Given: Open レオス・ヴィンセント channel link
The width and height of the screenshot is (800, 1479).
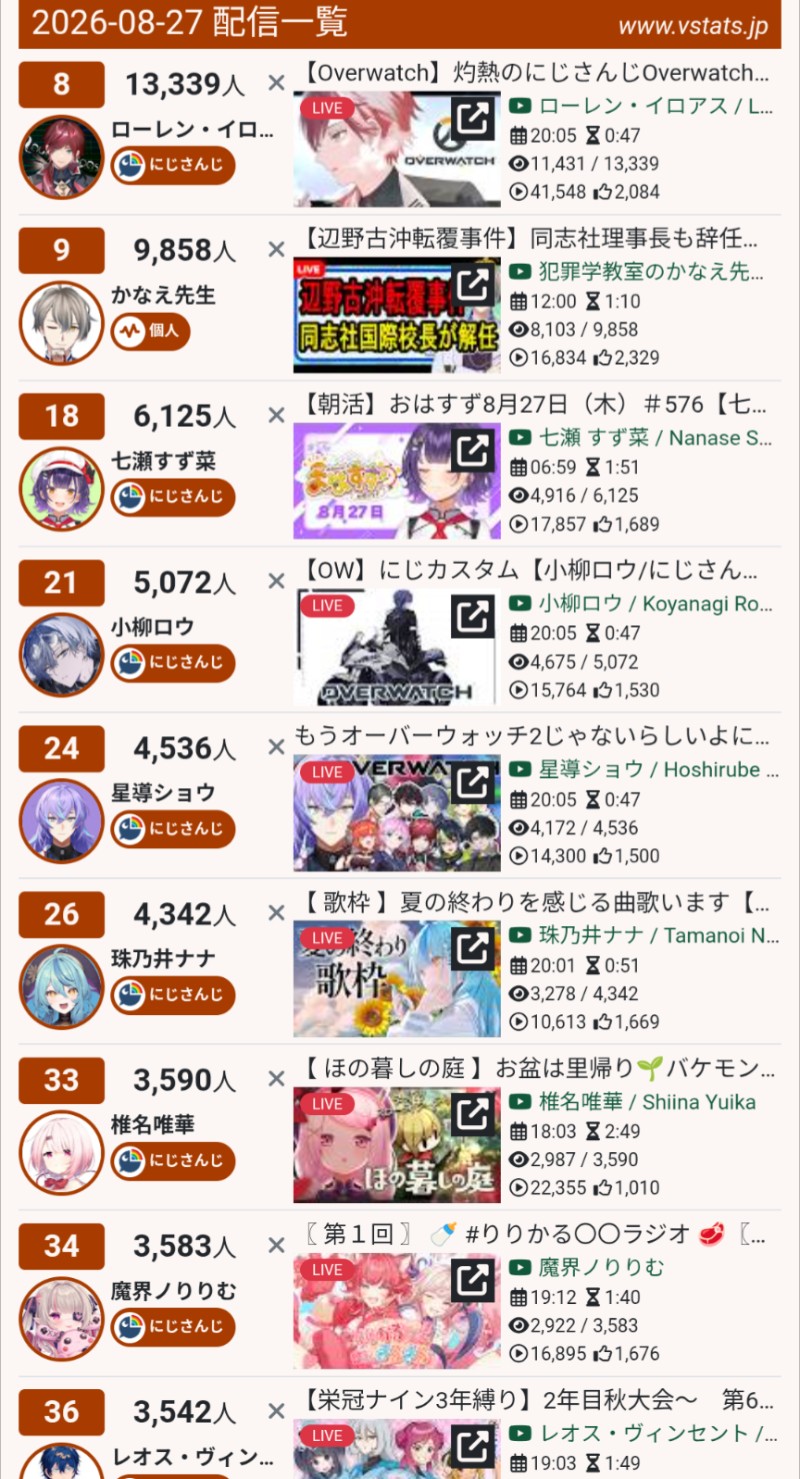Looking at the screenshot, I should tap(645, 1433).
